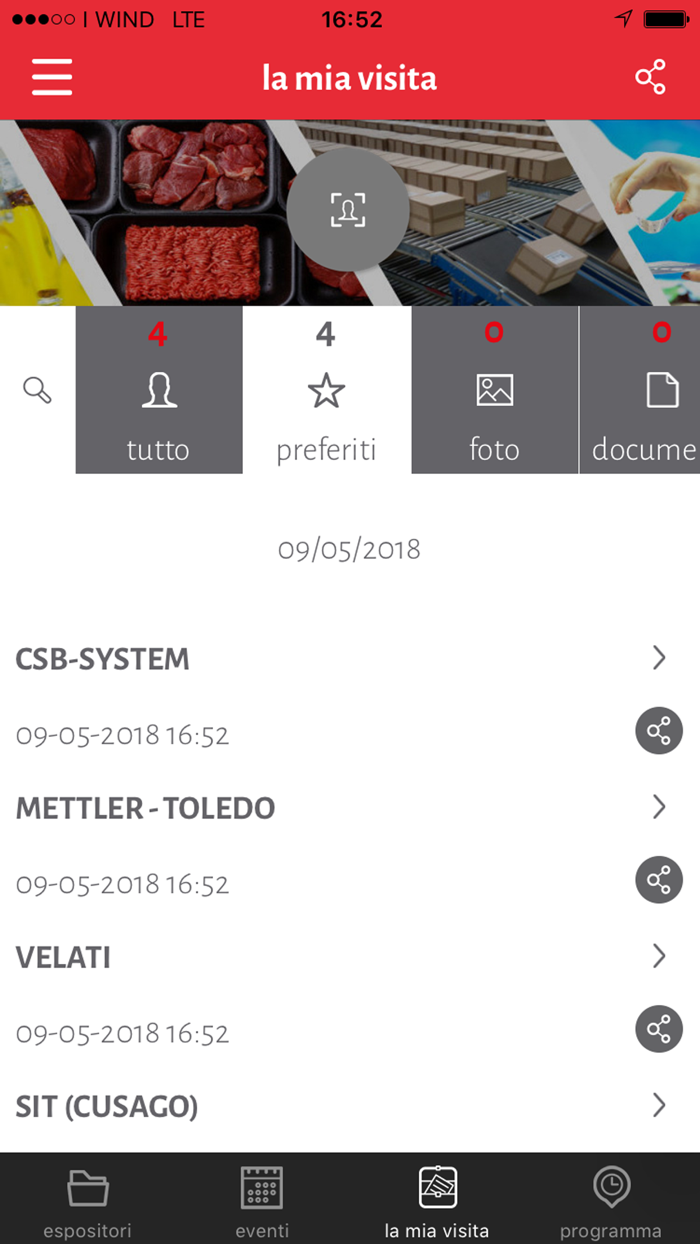Share the METTLER - TOLEDO entry
The image size is (700, 1244).
tap(659, 880)
